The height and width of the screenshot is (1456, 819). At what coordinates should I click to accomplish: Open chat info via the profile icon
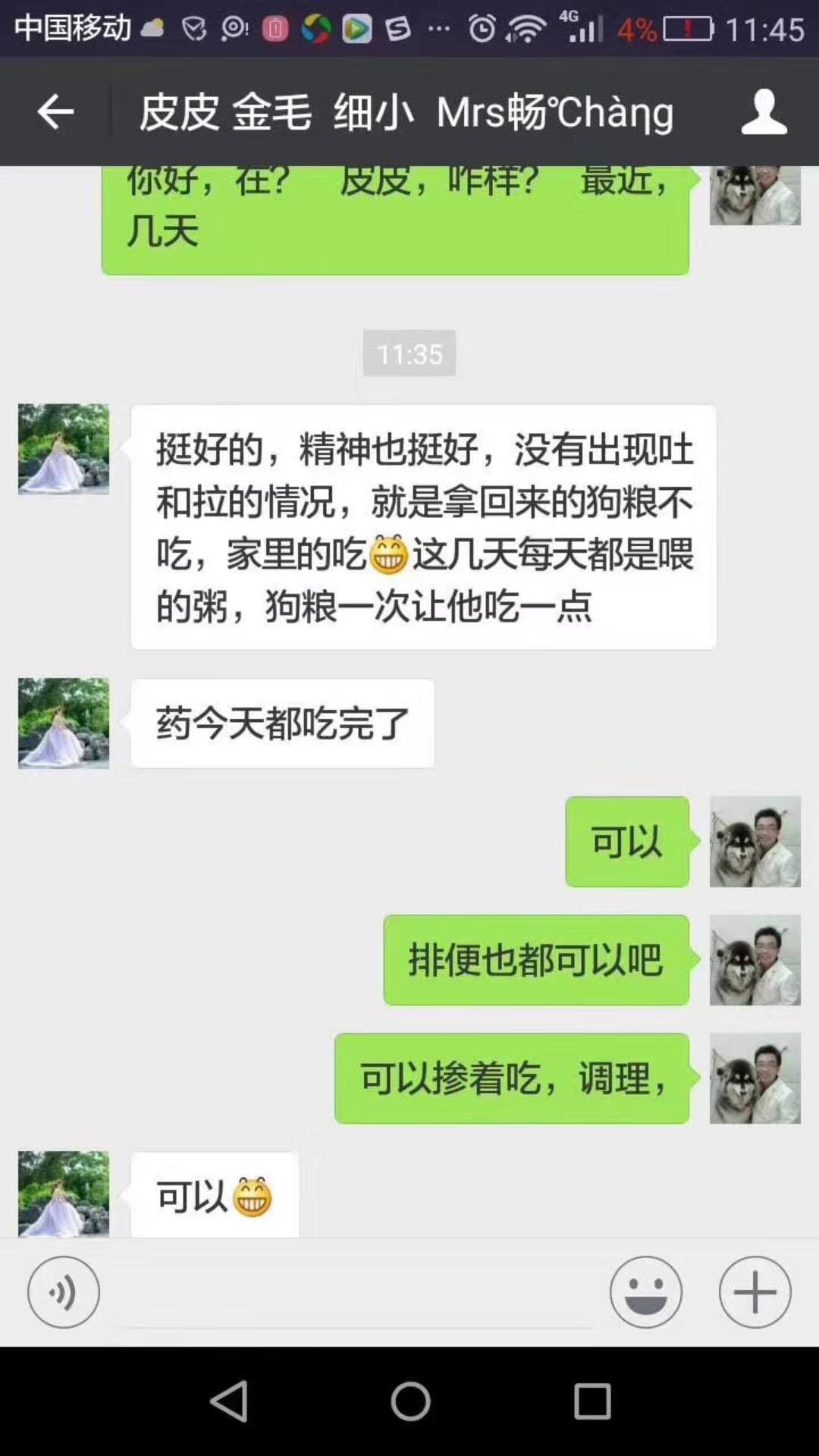[x=764, y=112]
